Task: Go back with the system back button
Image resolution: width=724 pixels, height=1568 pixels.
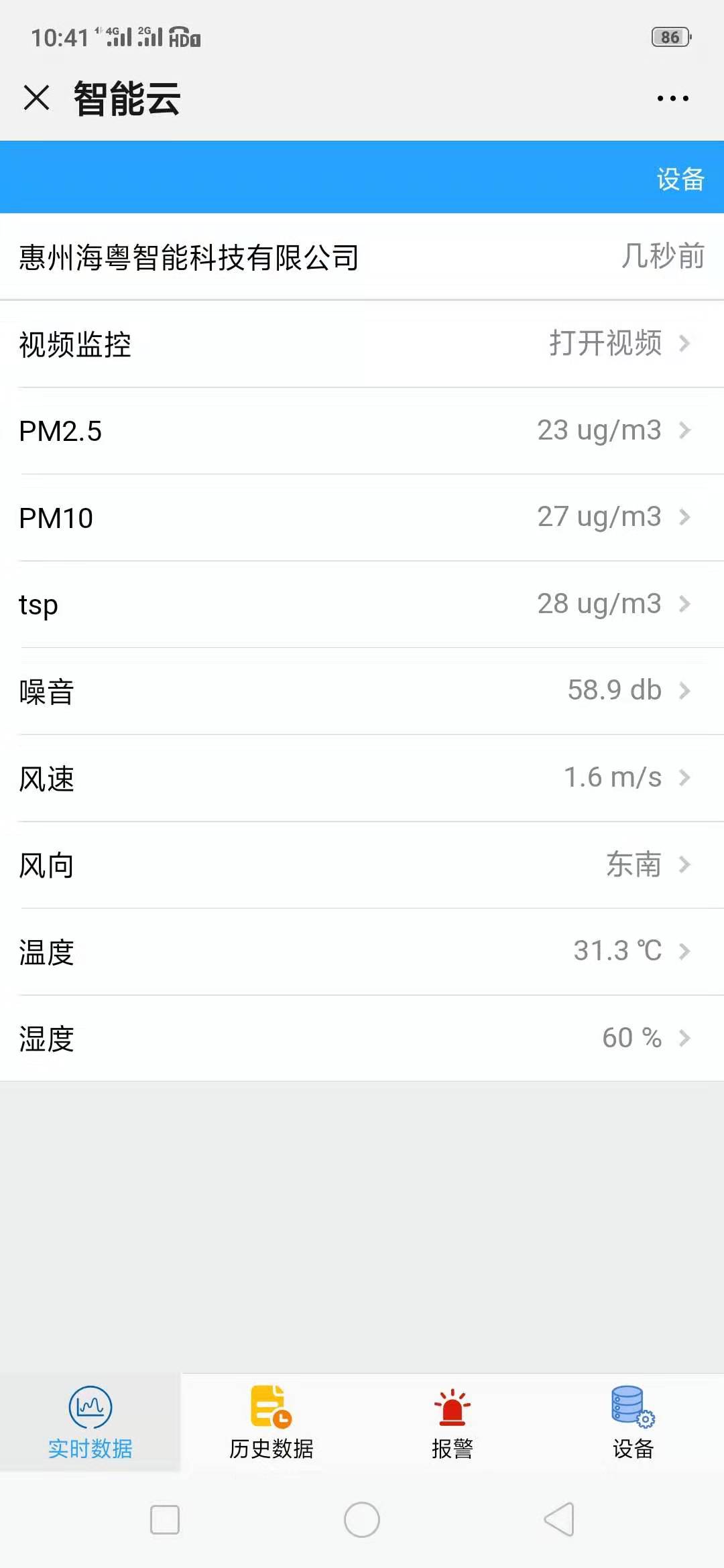Action: coord(559,1519)
